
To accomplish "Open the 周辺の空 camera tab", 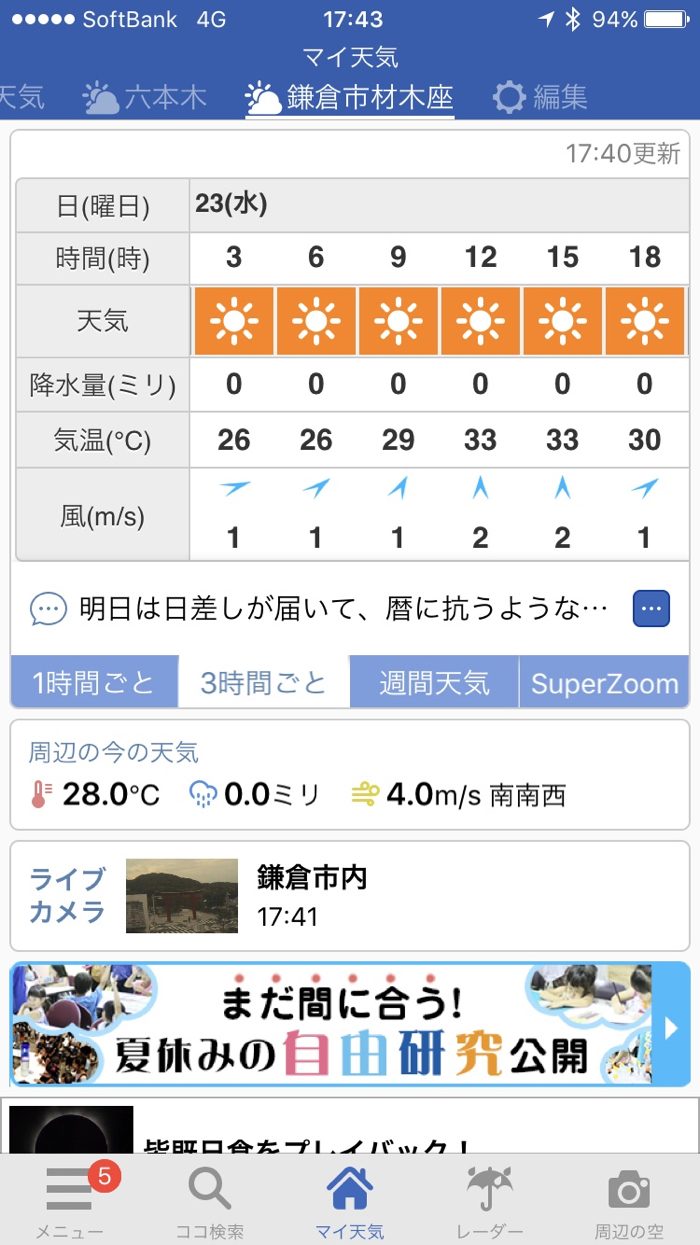I will (x=629, y=1200).
